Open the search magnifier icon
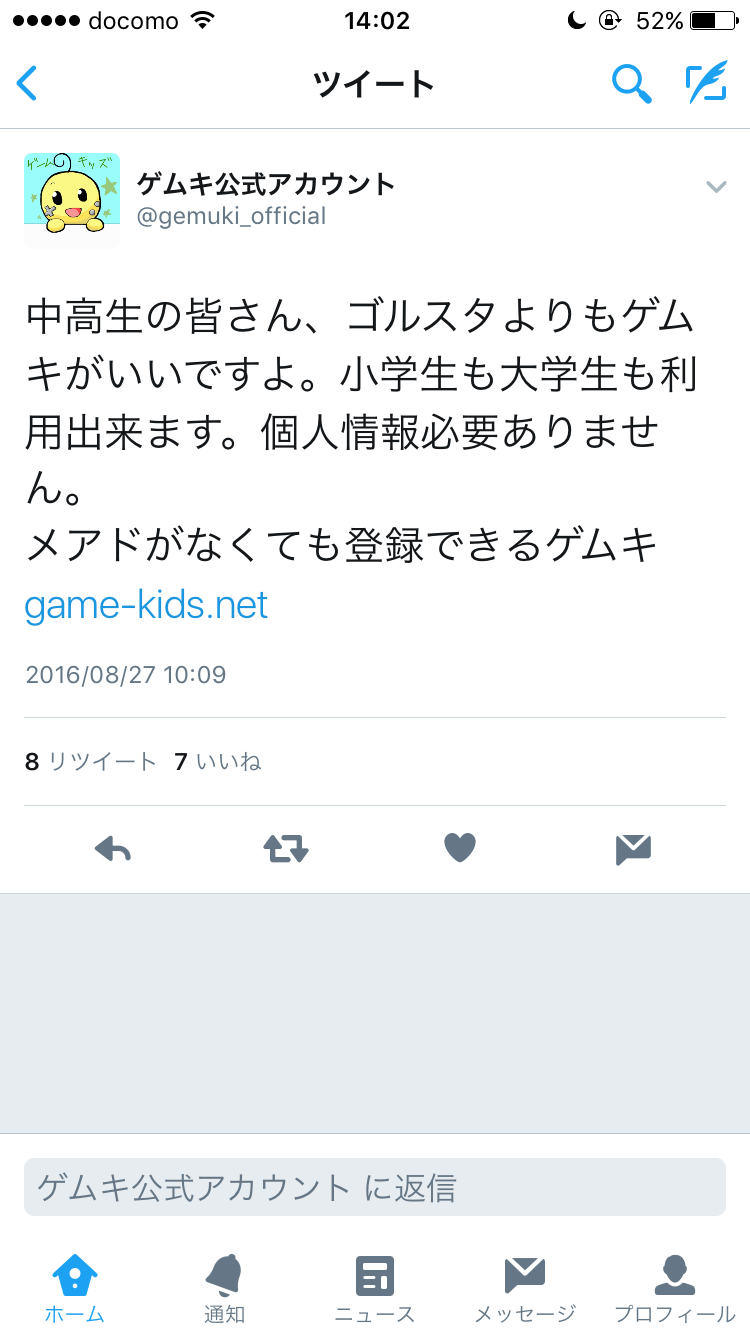This screenshot has height=1334, width=750. pyautogui.click(x=632, y=84)
